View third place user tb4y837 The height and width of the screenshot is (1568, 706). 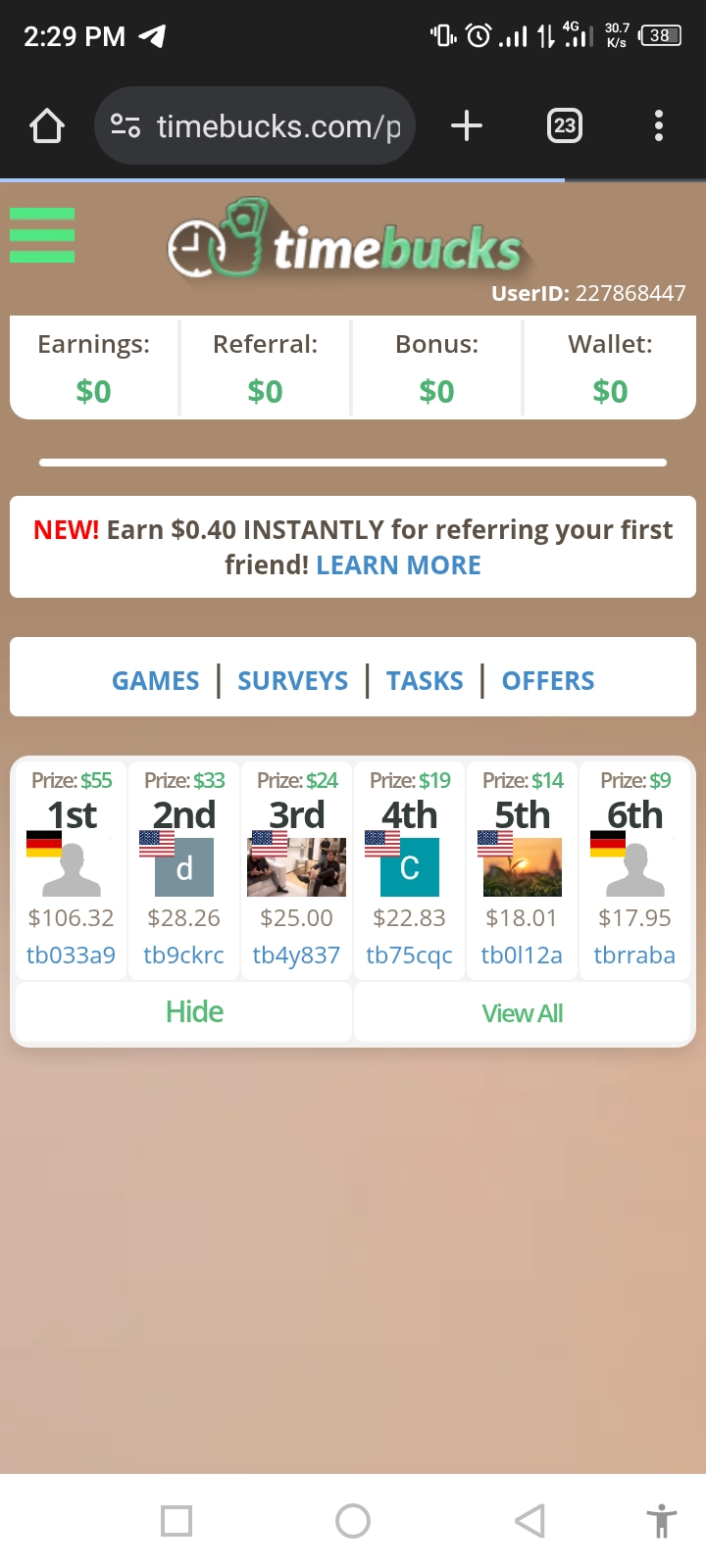tap(296, 955)
